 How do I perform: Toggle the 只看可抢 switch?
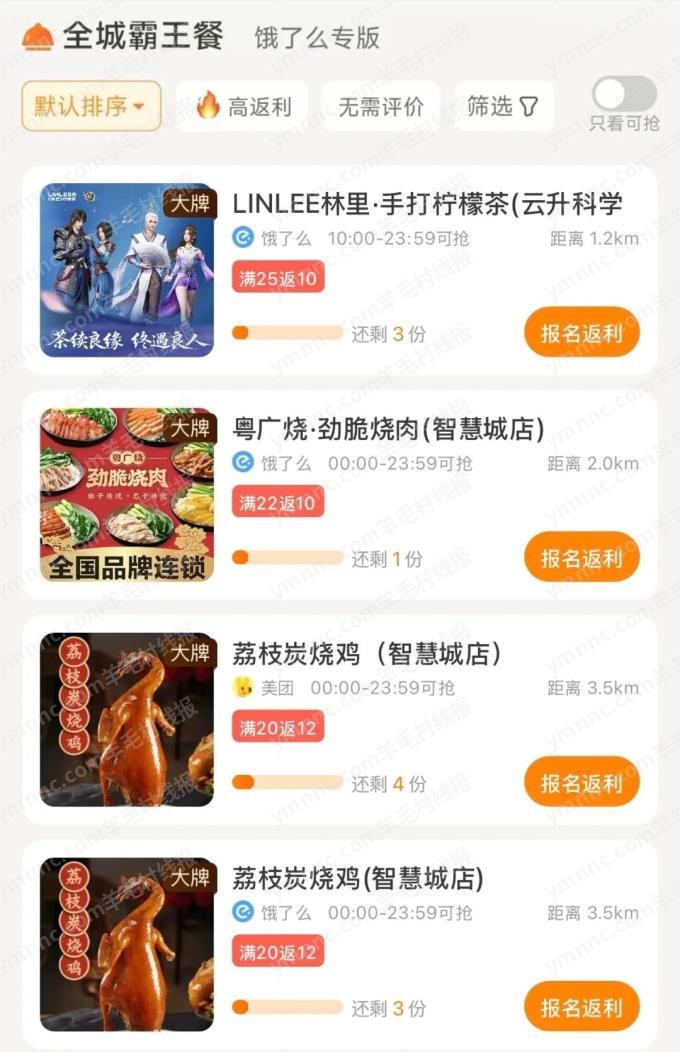(x=624, y=96)
